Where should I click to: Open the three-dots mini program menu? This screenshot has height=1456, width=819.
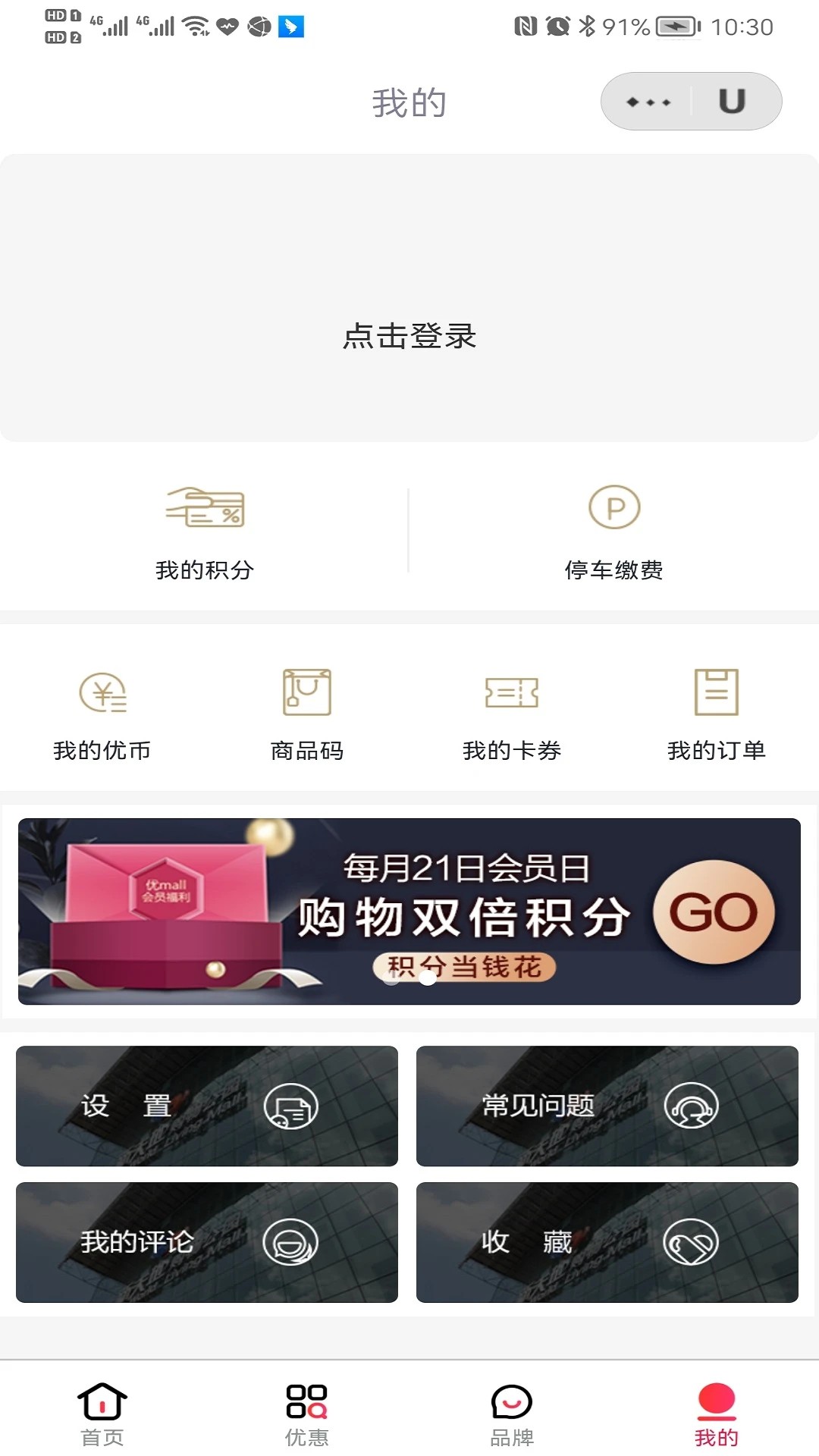pos(648,100)
